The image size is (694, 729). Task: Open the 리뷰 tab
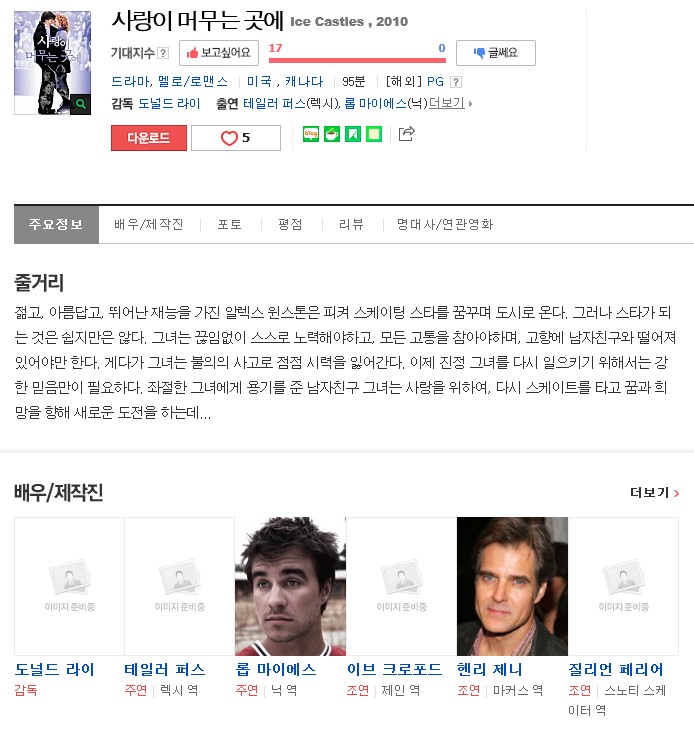351,224
